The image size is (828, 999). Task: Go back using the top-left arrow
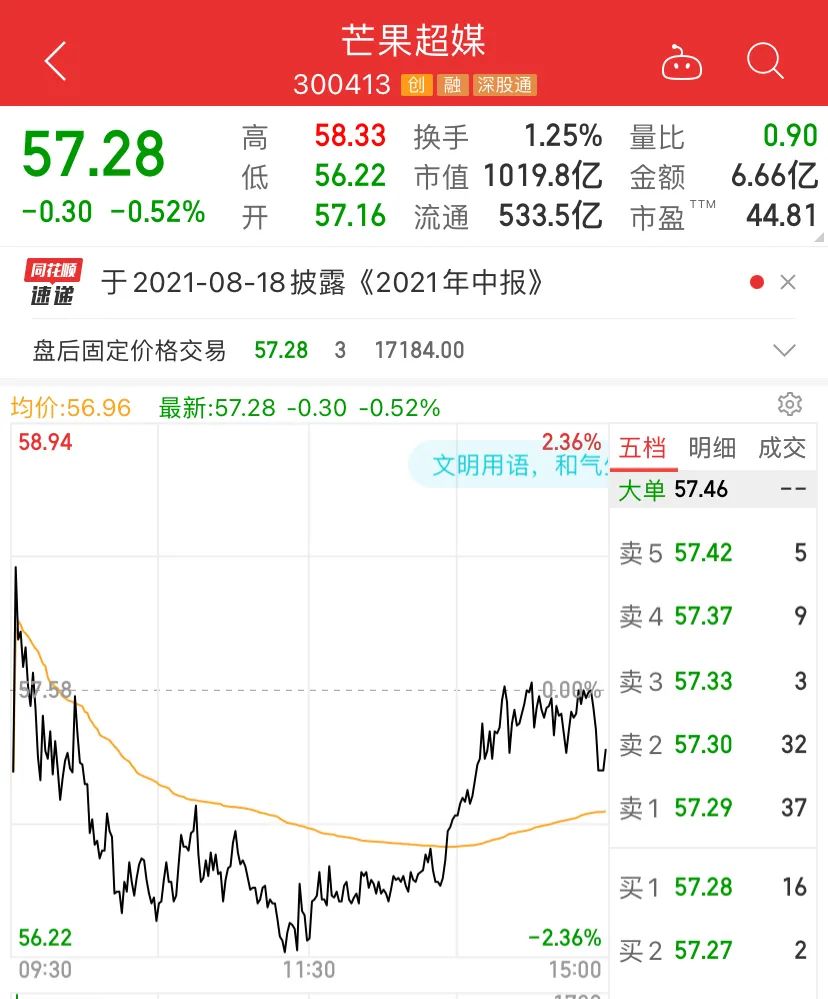[x=56, y=62]
